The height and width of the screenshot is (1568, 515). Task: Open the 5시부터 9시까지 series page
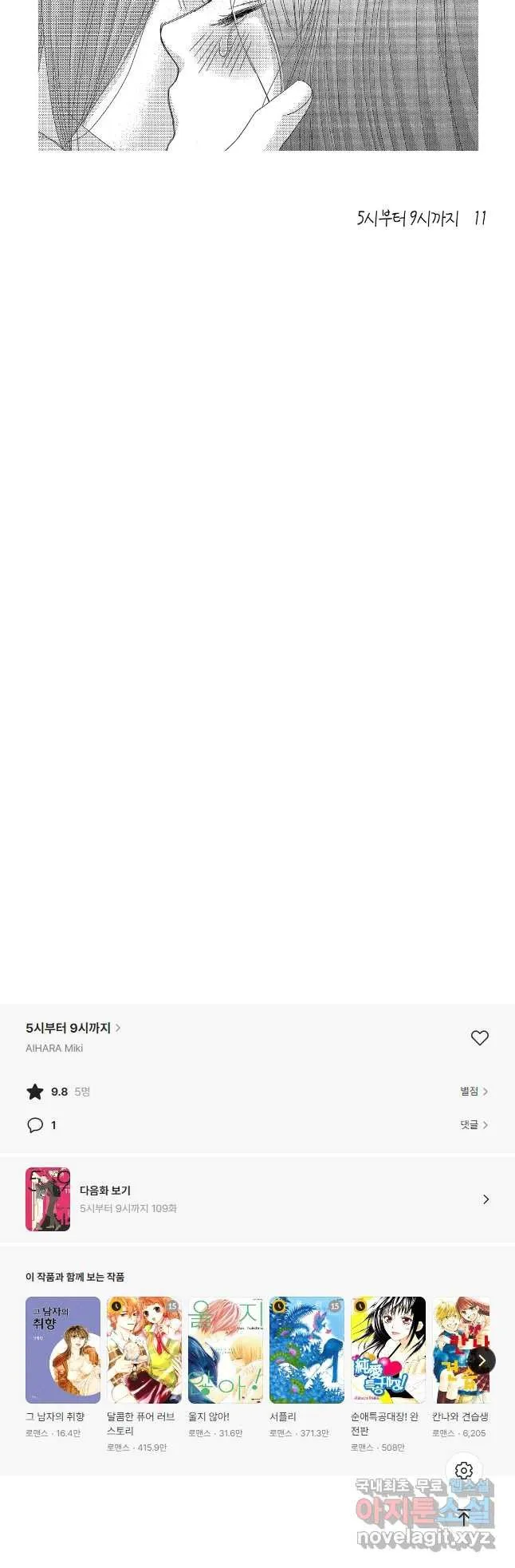point(73,1028)
